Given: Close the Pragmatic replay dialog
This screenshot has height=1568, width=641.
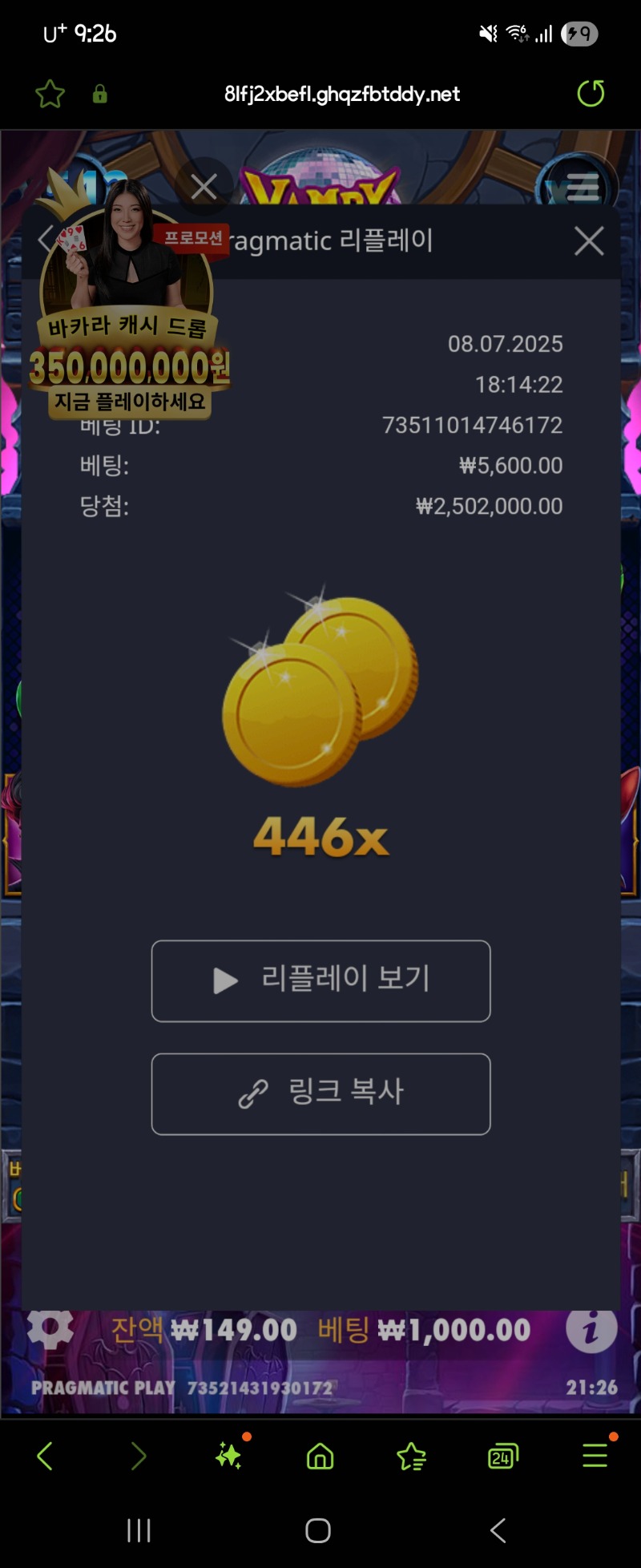Looking at the screenshot, I should pos(589,240).
